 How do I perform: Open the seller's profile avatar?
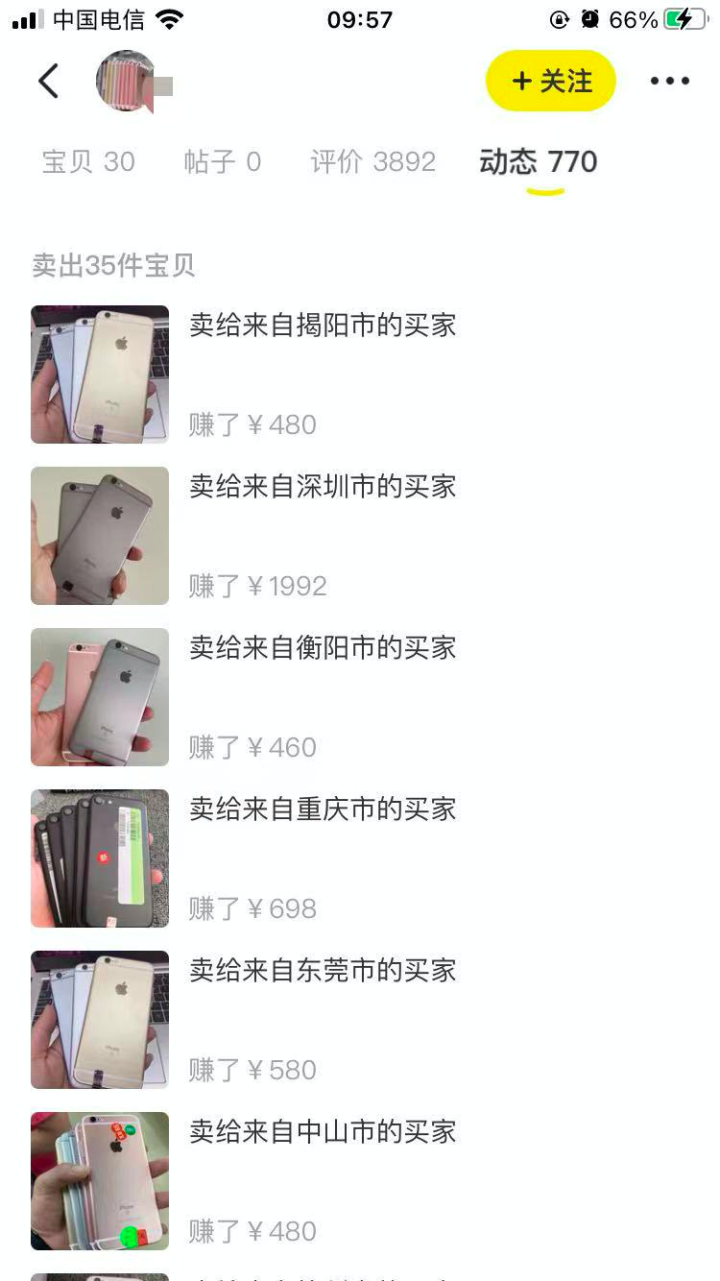tap(127, 81)
